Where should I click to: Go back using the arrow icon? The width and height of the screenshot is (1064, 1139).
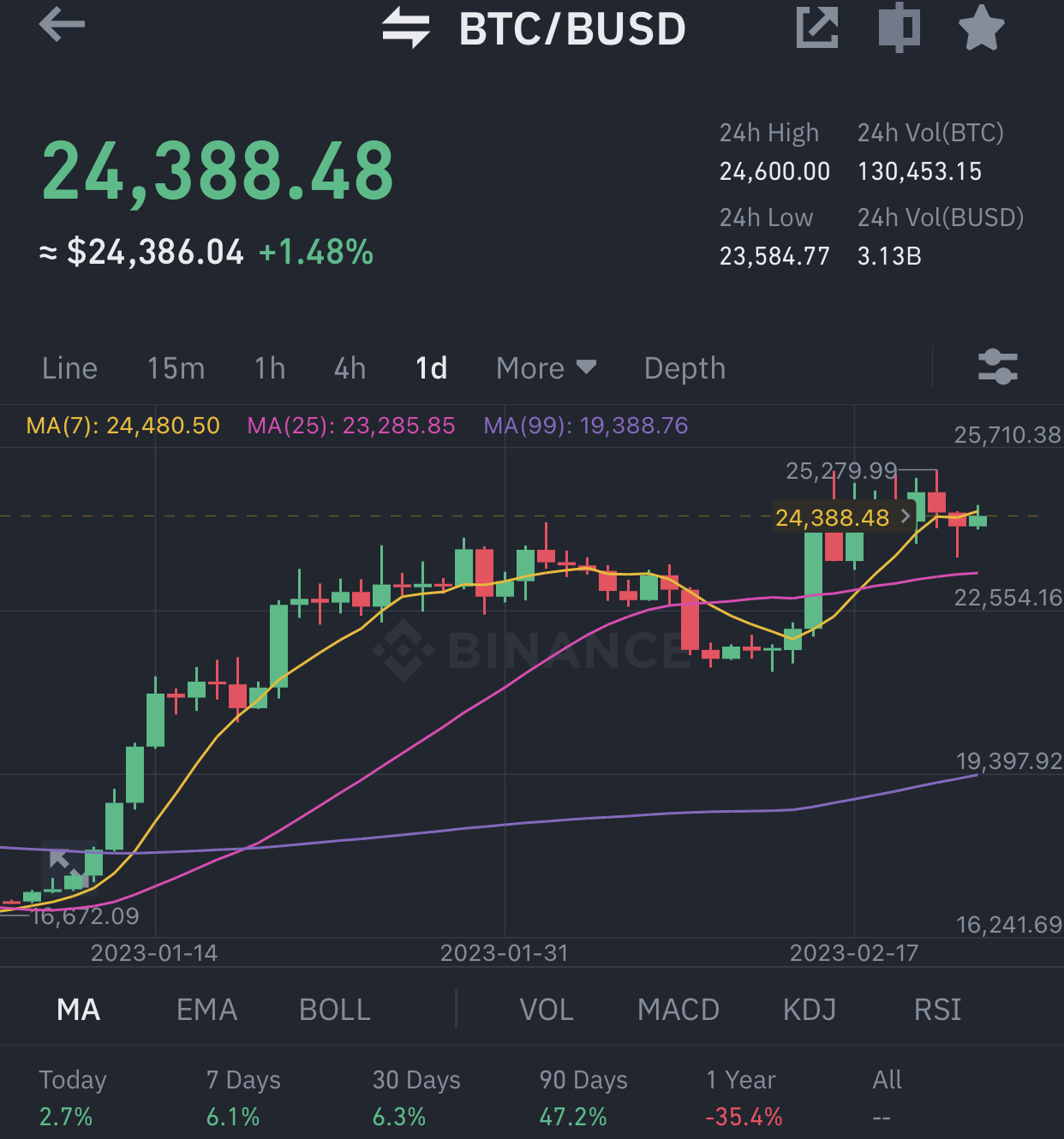(62, 24)
